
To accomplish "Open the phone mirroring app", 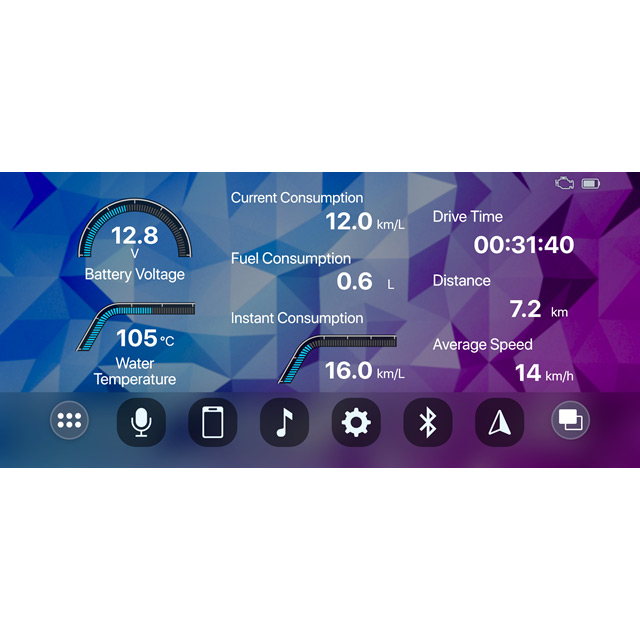I will click(213, 423).
